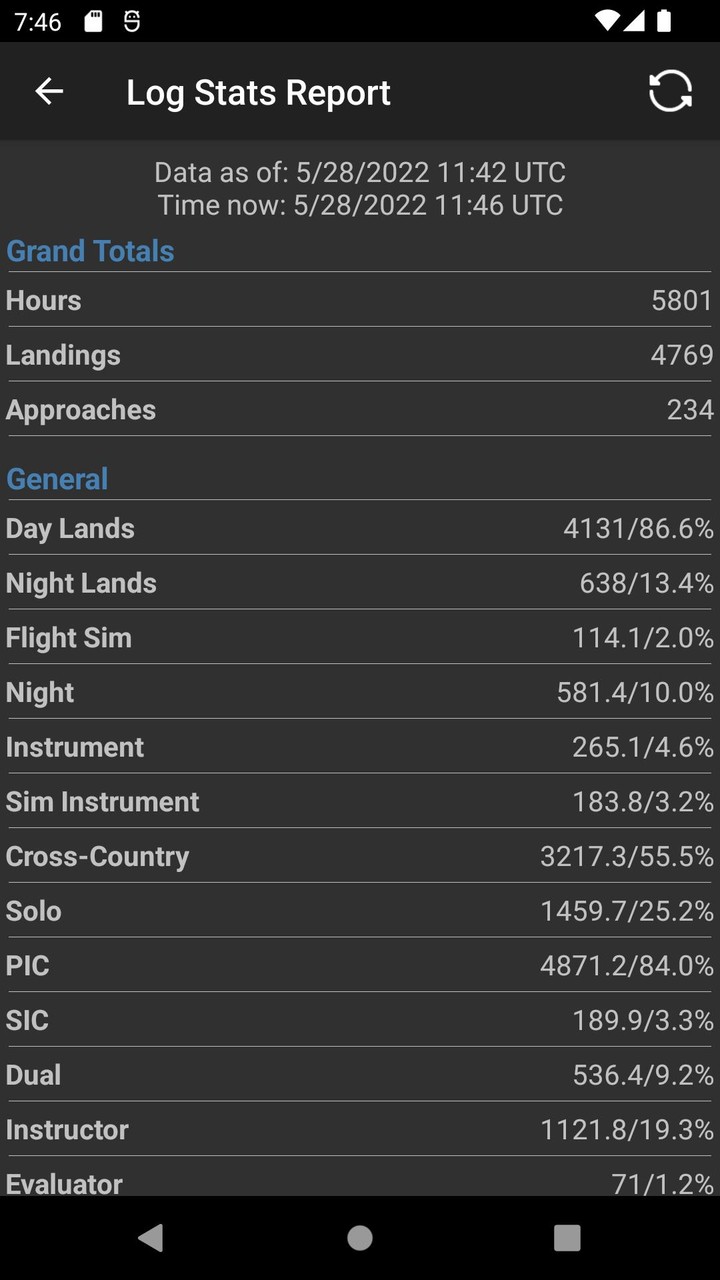Image resolution: width=720 pixels, height=1280 pixels.
Task: Select the Approaches row
Action: pyautogui.click(x=360, y=409)
